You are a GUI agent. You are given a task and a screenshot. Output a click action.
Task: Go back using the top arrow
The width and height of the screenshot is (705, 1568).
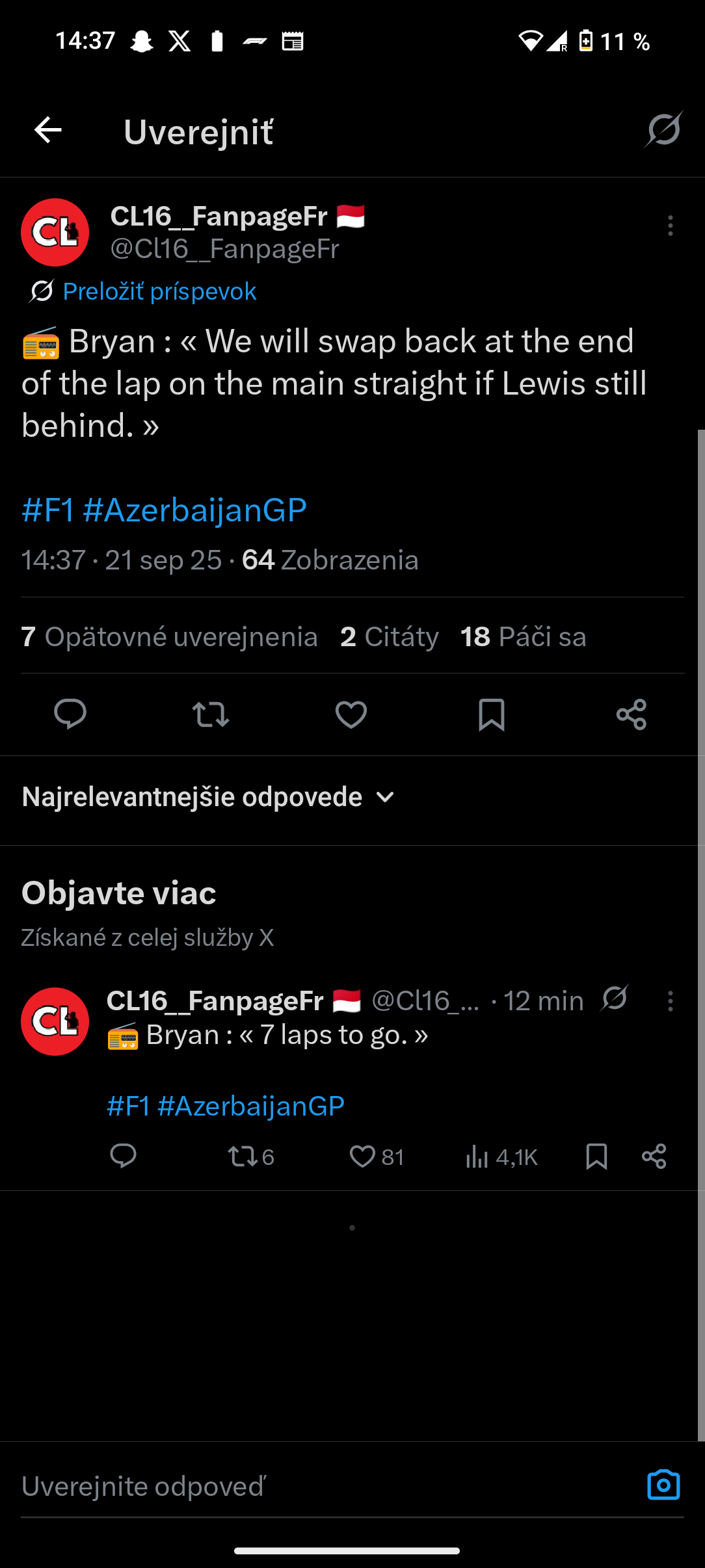click(48, 130)
